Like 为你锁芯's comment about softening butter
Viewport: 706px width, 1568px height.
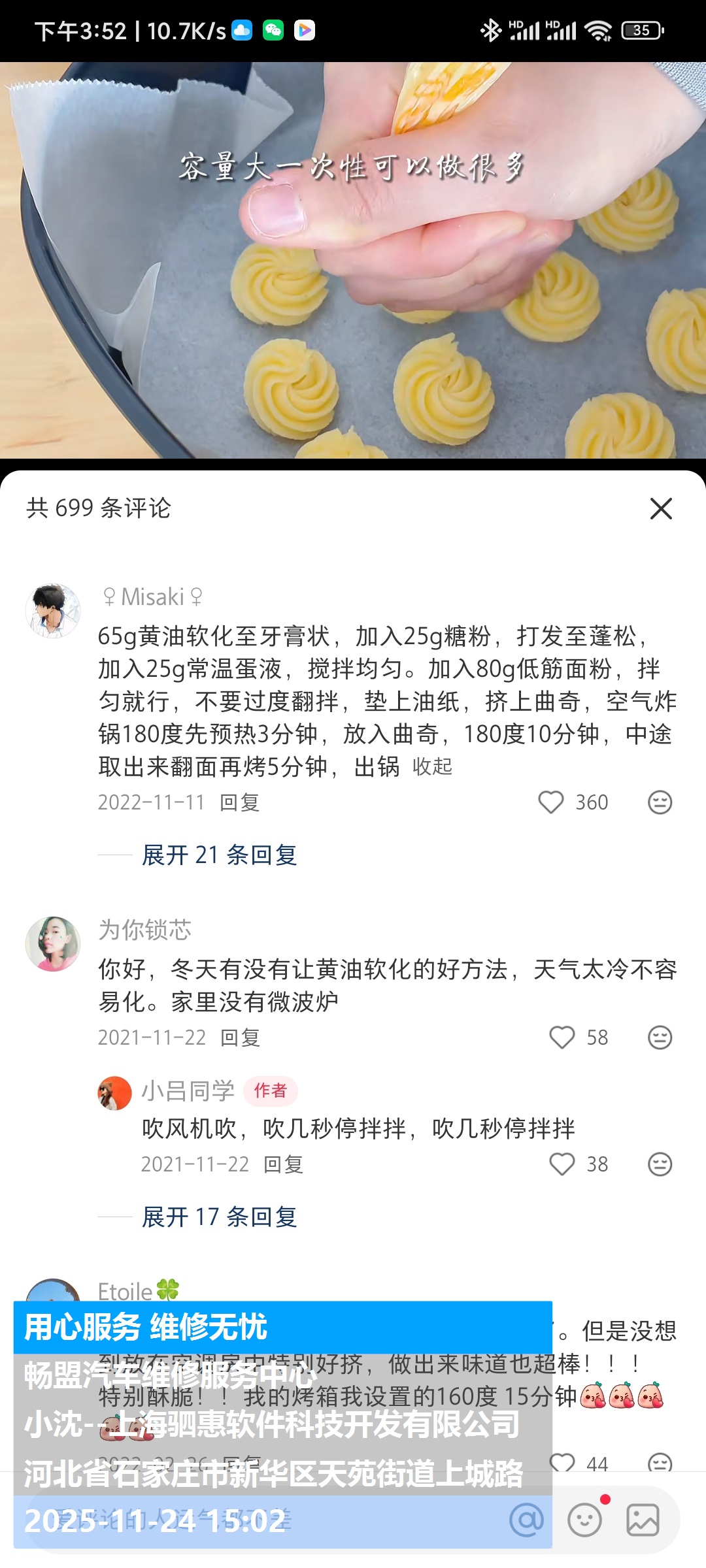562,1037
